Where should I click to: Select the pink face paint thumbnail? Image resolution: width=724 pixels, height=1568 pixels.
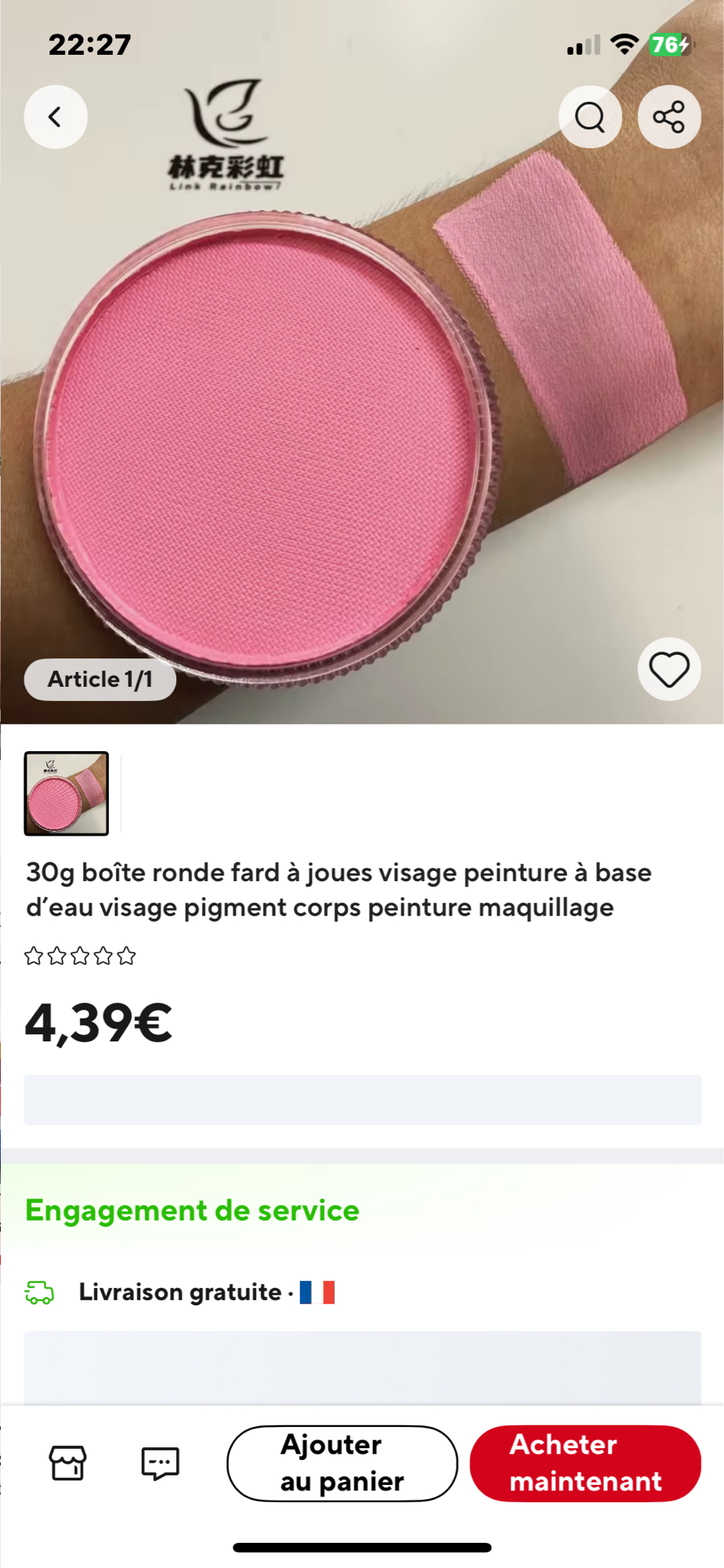tap(67, 793)
